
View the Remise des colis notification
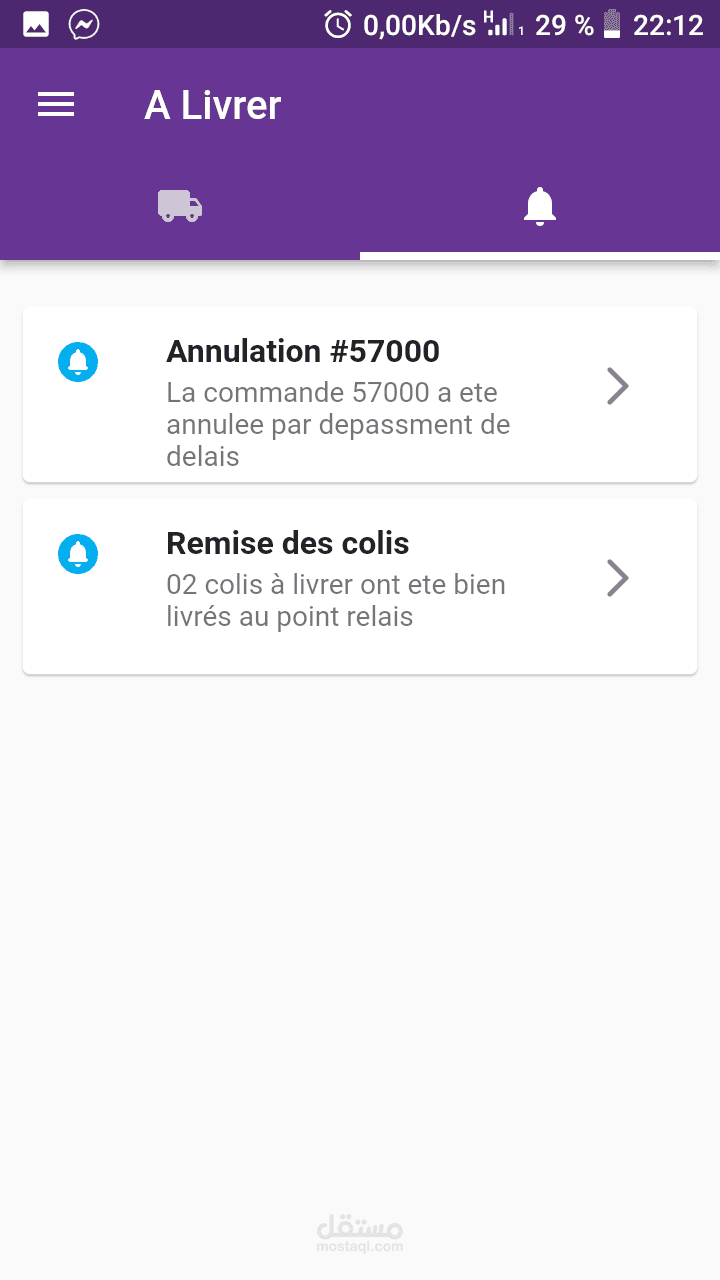pos(359,586)
